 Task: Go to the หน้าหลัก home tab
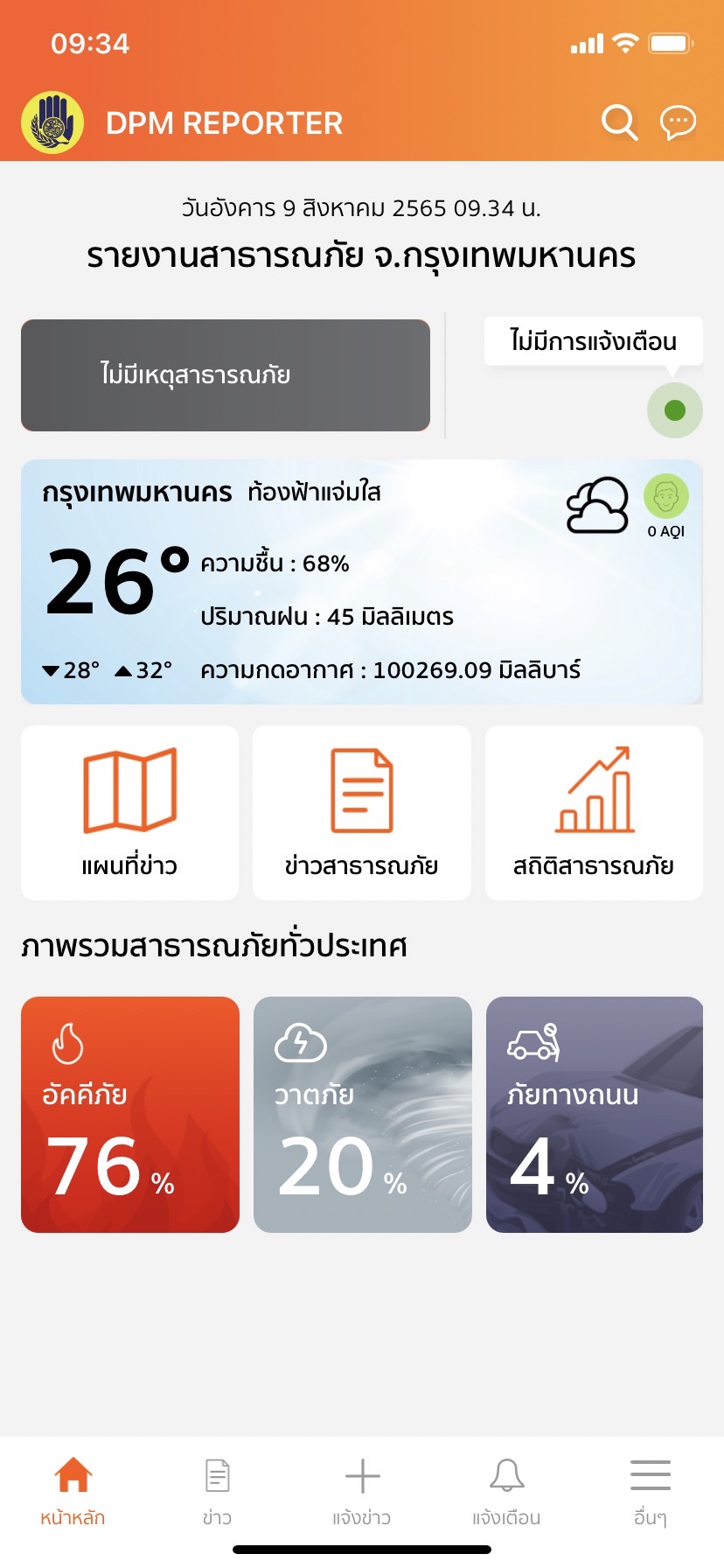pyautogui.click(x=73, y=1491)
